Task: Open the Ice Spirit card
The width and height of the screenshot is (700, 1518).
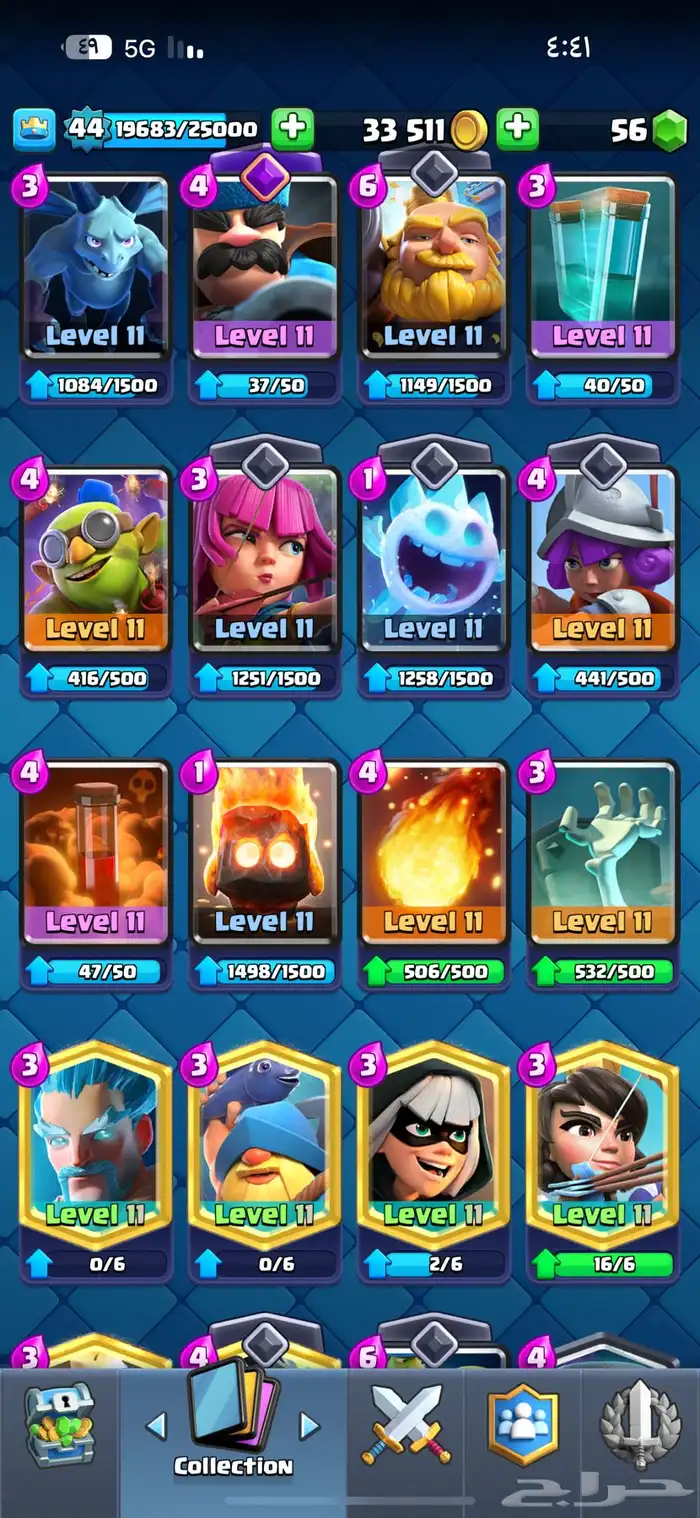Action: click(x=434, y=560)
